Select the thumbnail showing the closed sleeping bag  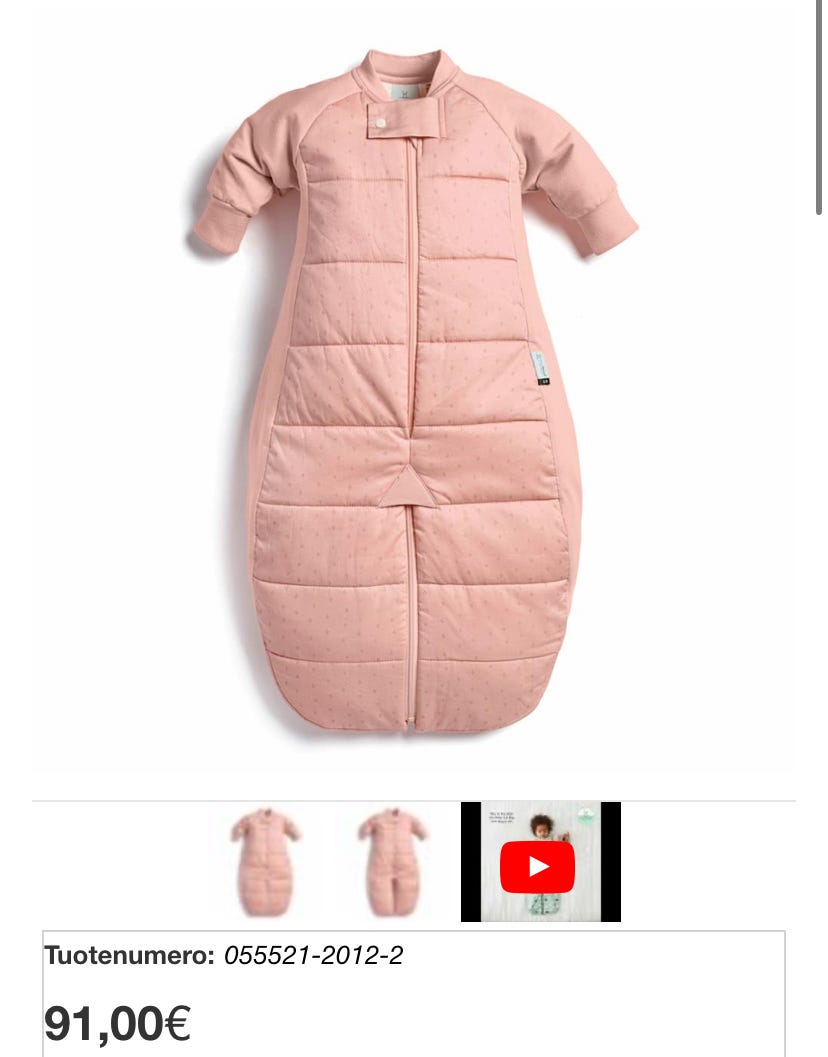click(x=265, y=861)
